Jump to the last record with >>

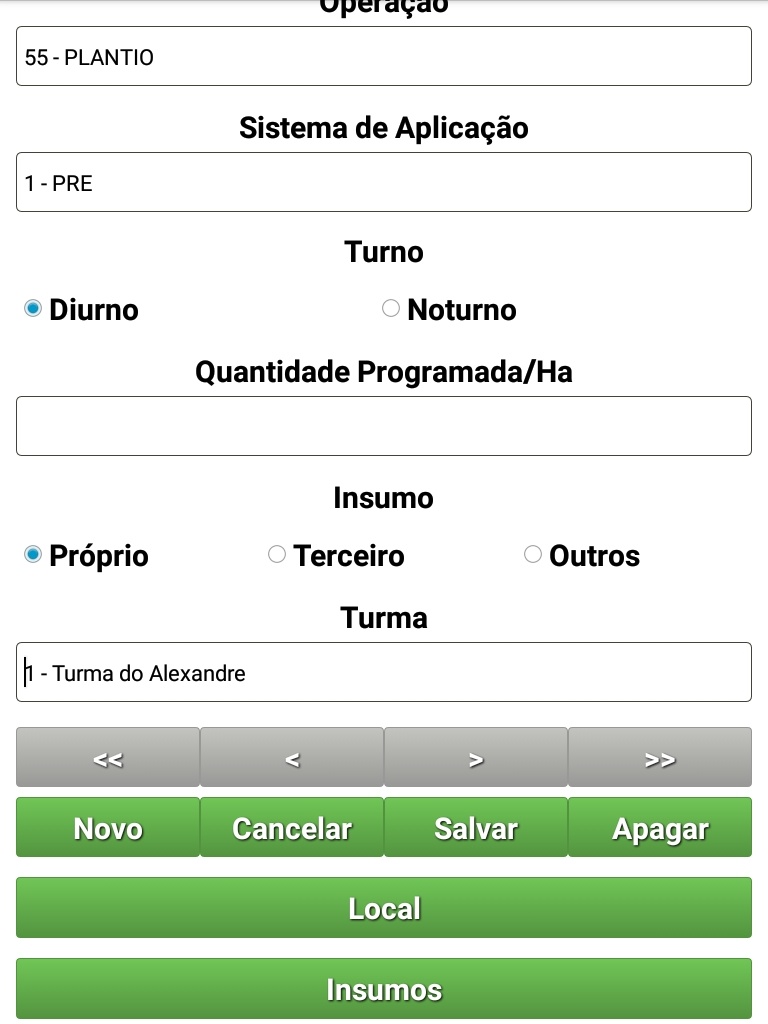[x=660, y=758]
